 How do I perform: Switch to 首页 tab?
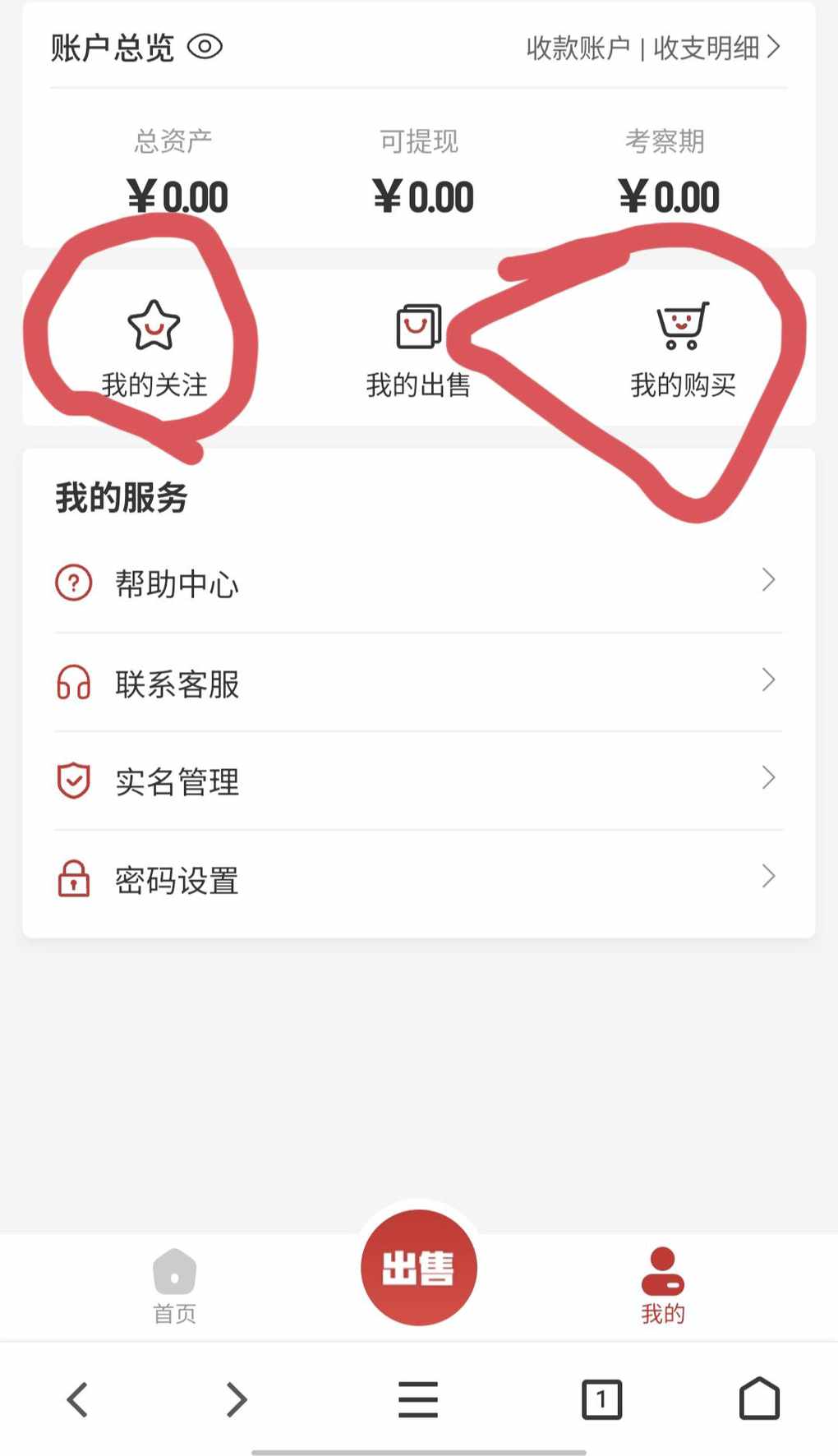point(174,1286)
